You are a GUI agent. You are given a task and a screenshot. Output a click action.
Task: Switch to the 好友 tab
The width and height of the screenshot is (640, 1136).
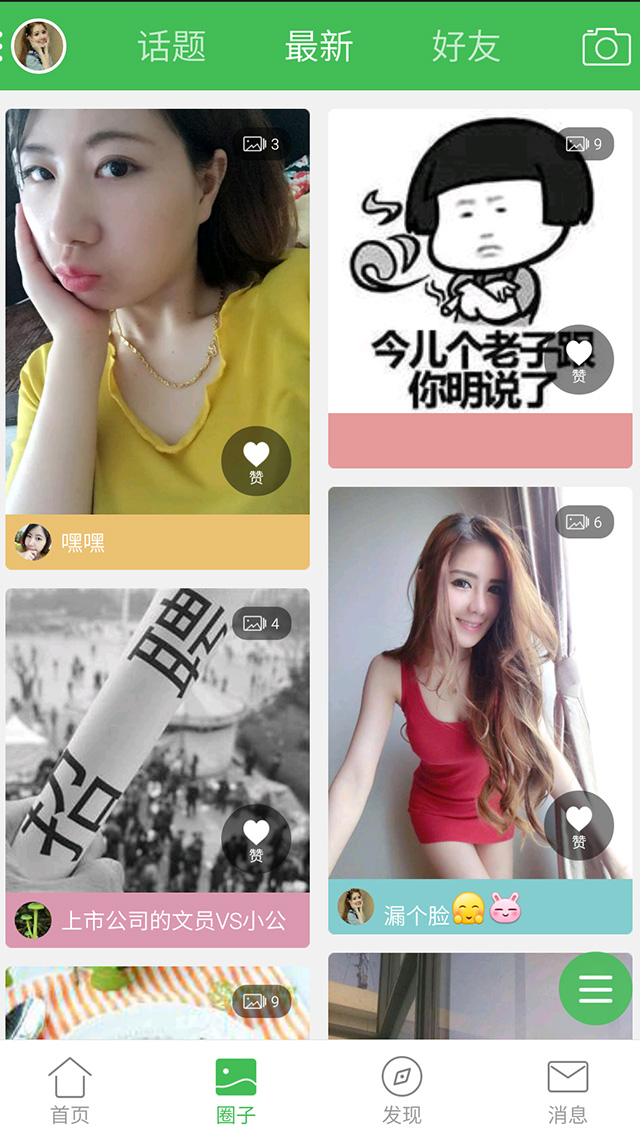[x=465, y=46]
